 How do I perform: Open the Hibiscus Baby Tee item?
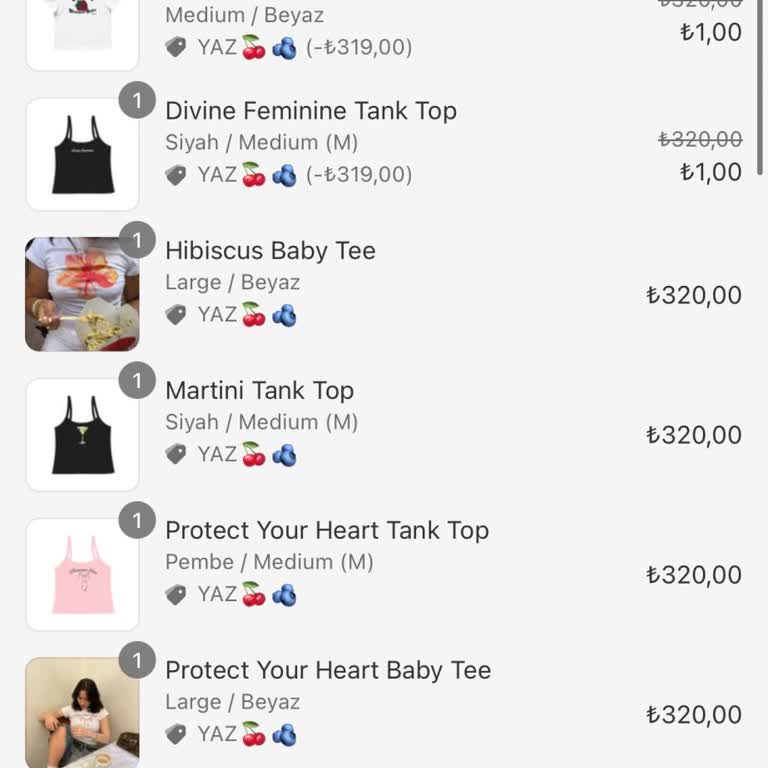270,251
